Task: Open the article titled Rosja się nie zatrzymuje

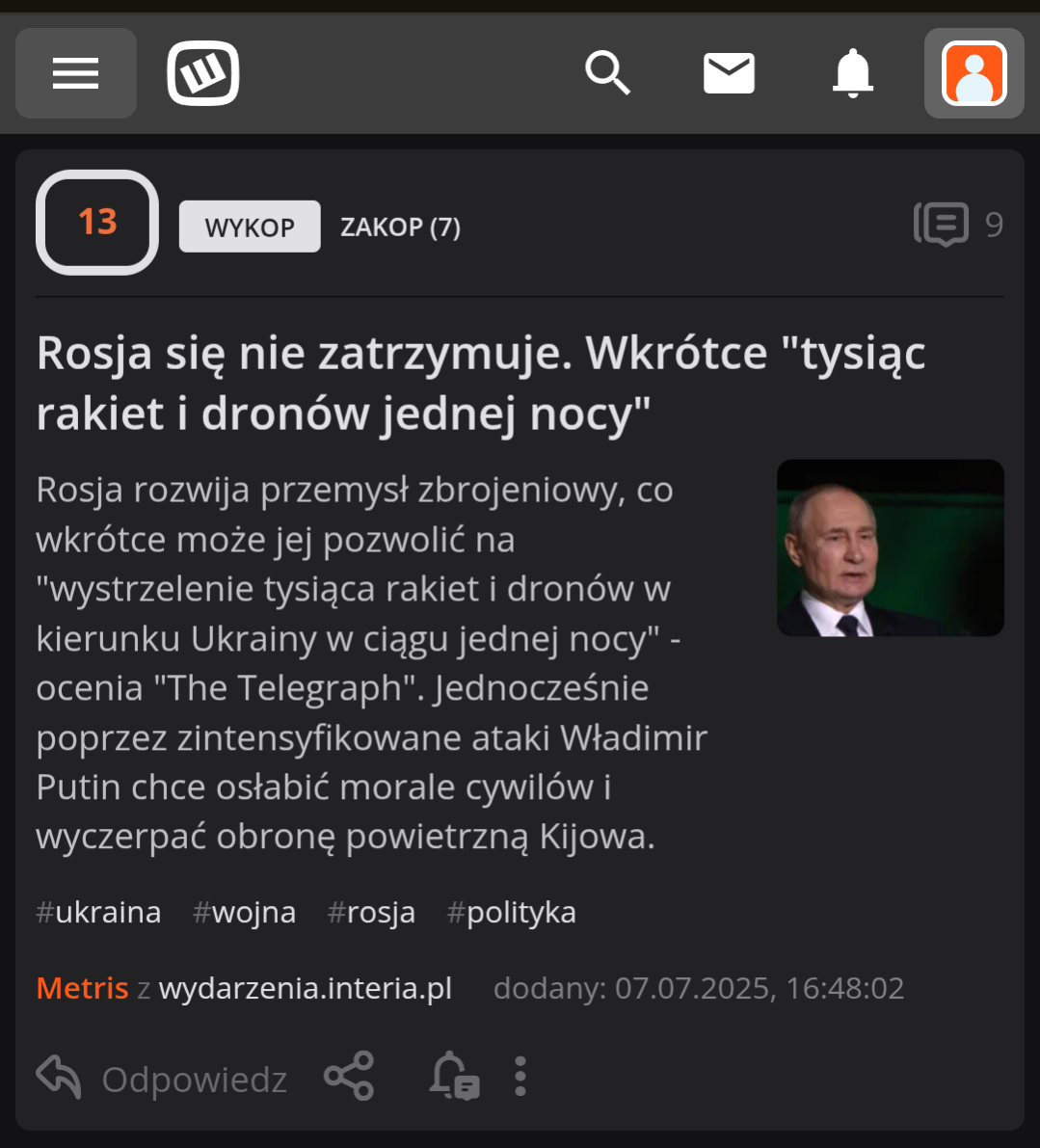Action: [480, 383]
